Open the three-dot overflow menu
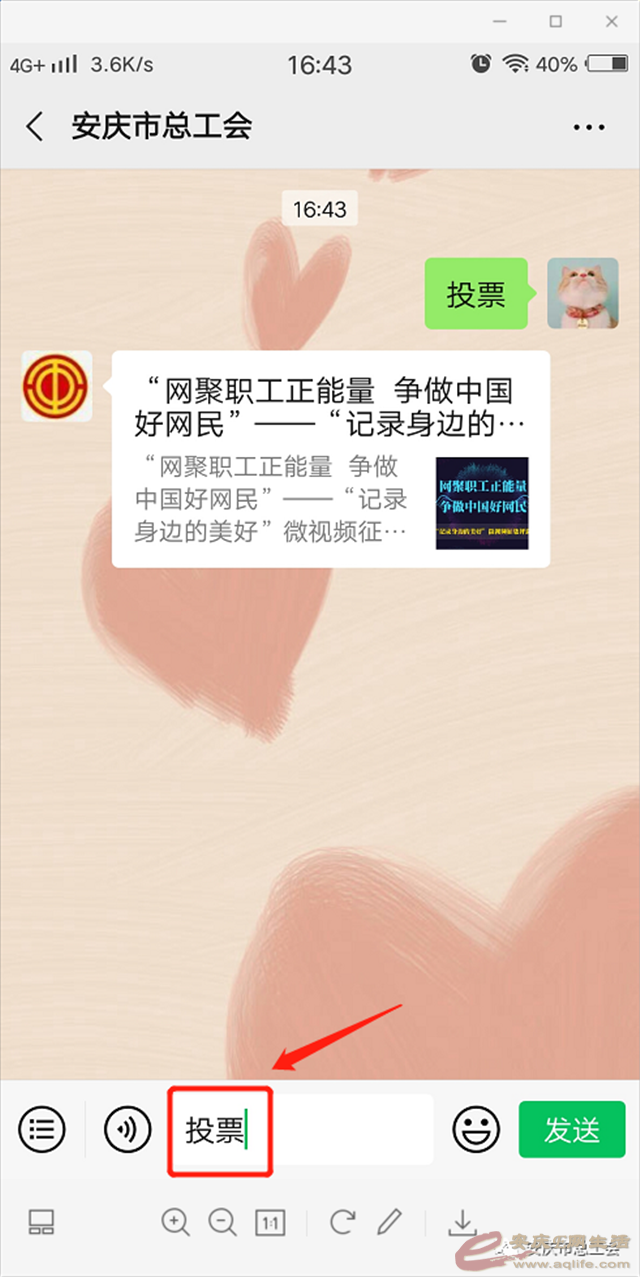The height and width of the screenshot is (1277, 640). pos(589,127)
